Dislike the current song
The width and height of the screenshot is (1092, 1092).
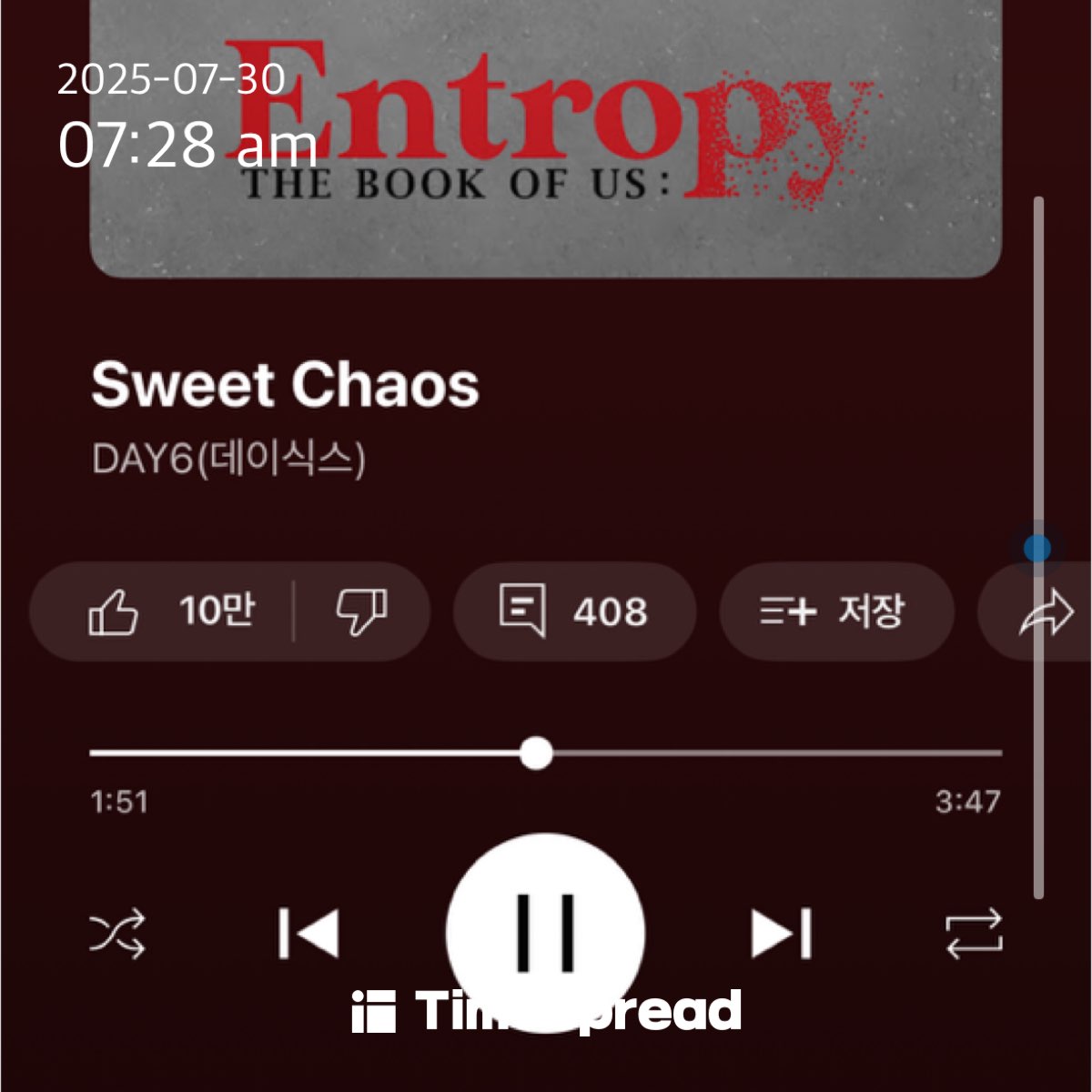point(361,611)
